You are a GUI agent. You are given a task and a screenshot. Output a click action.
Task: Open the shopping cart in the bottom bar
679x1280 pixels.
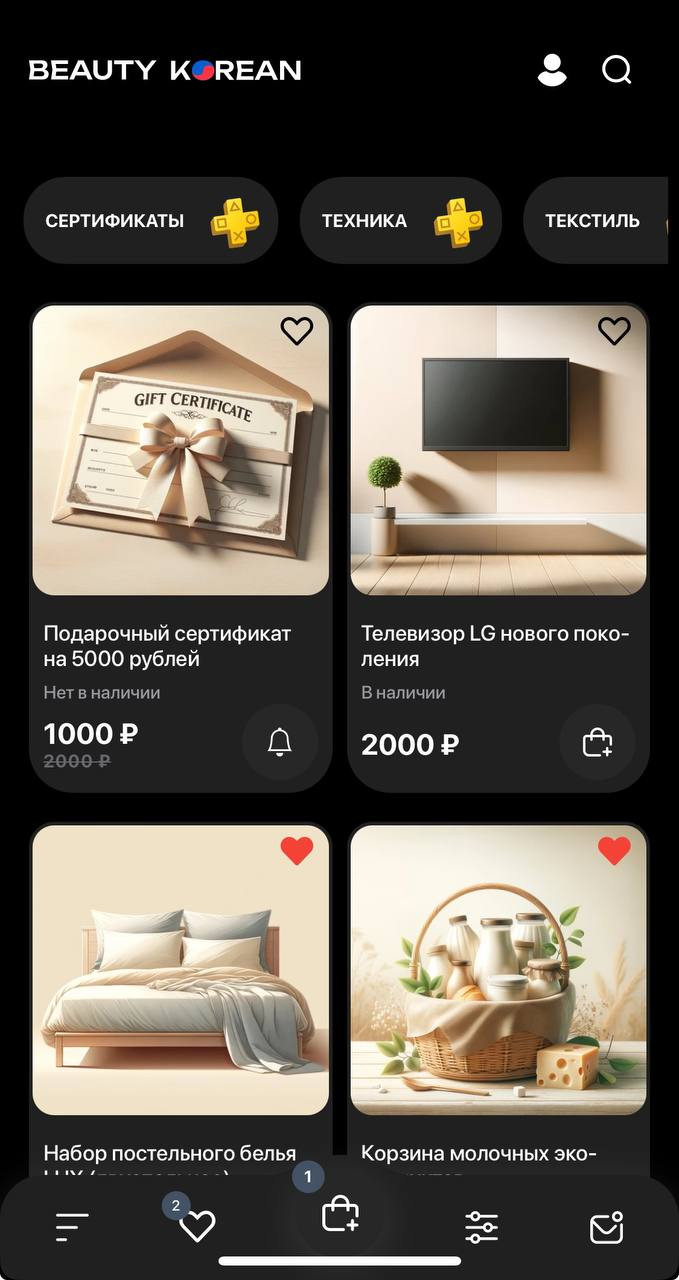(340, 1214)
